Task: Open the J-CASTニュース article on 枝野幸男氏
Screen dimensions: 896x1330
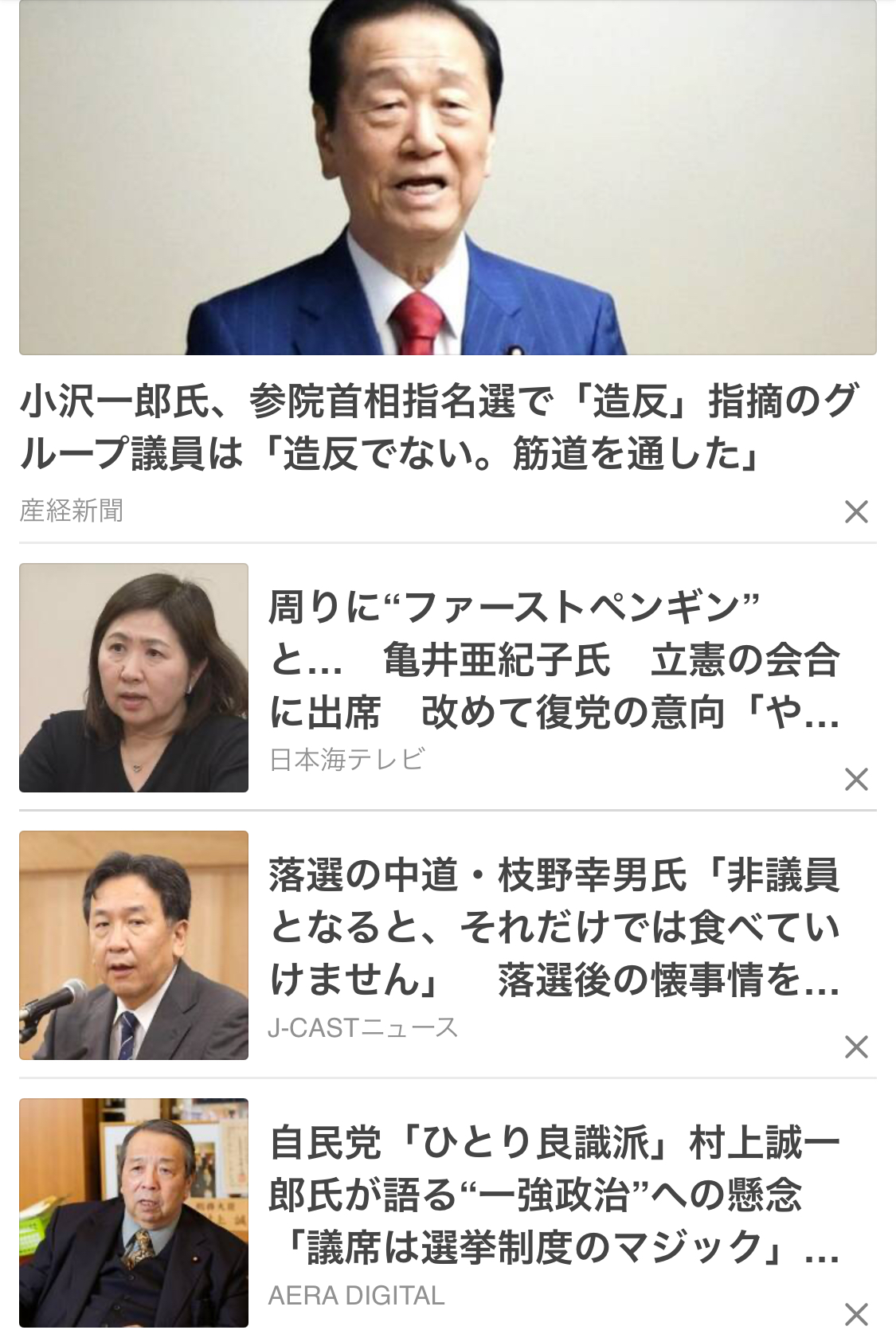Action: [553, 928]
